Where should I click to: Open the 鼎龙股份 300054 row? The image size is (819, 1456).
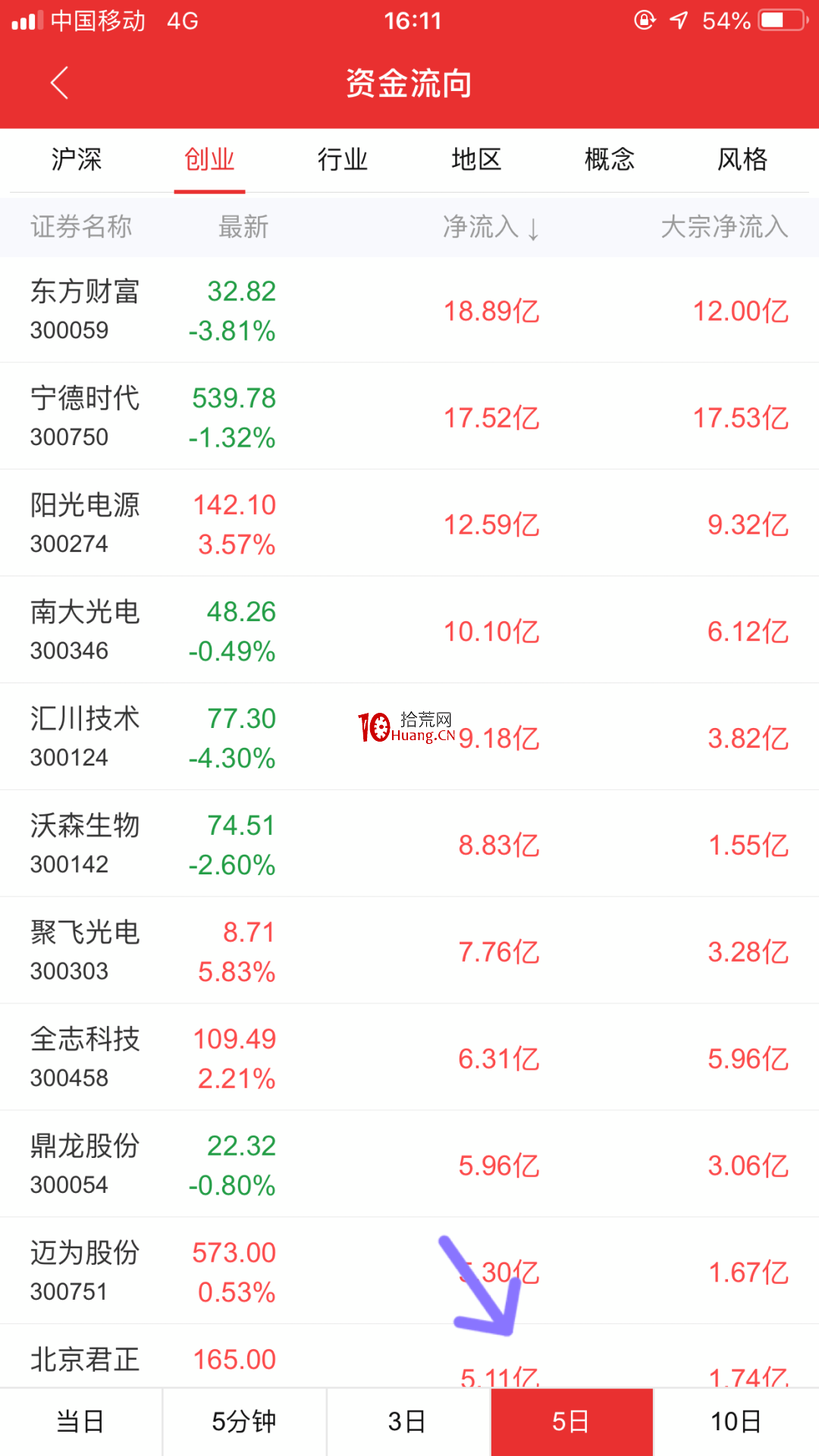coord(409,1165)
